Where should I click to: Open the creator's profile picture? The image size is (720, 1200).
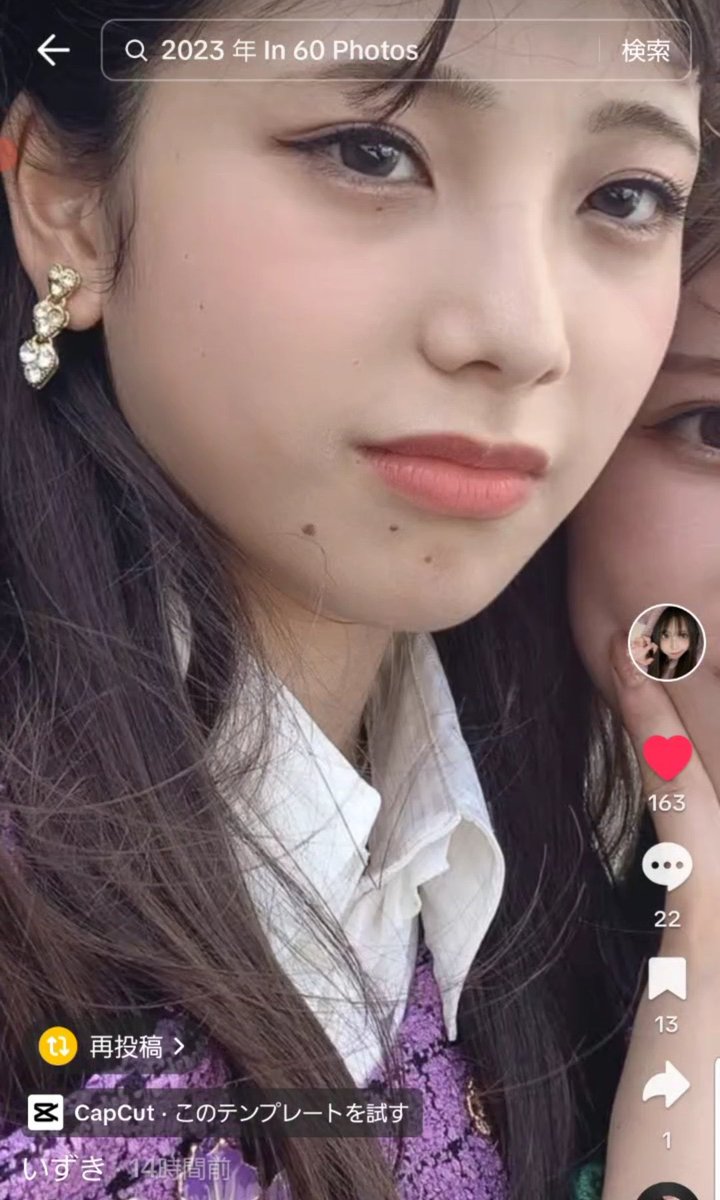[667, 643]
